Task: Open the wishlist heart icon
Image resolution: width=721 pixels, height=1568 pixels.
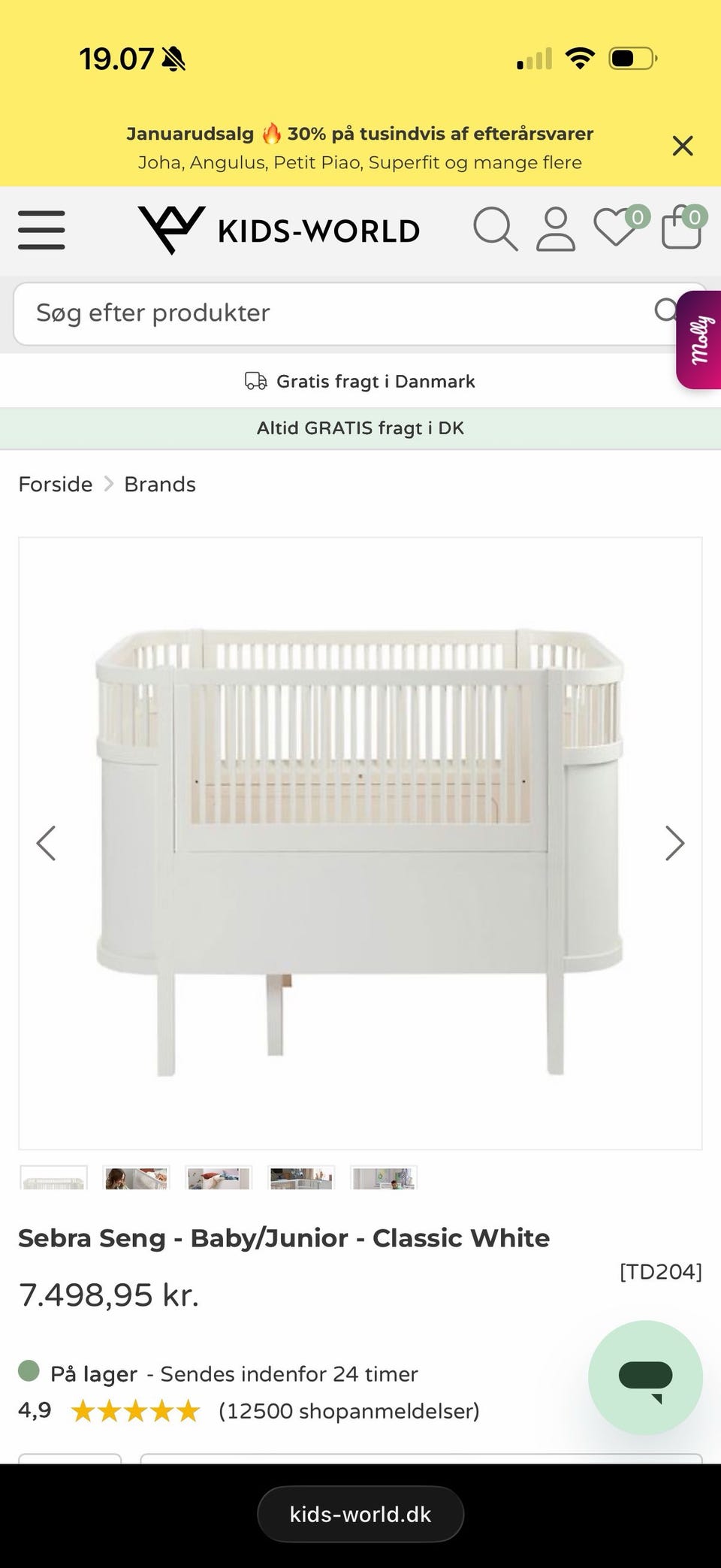Action: click(616, 228)
